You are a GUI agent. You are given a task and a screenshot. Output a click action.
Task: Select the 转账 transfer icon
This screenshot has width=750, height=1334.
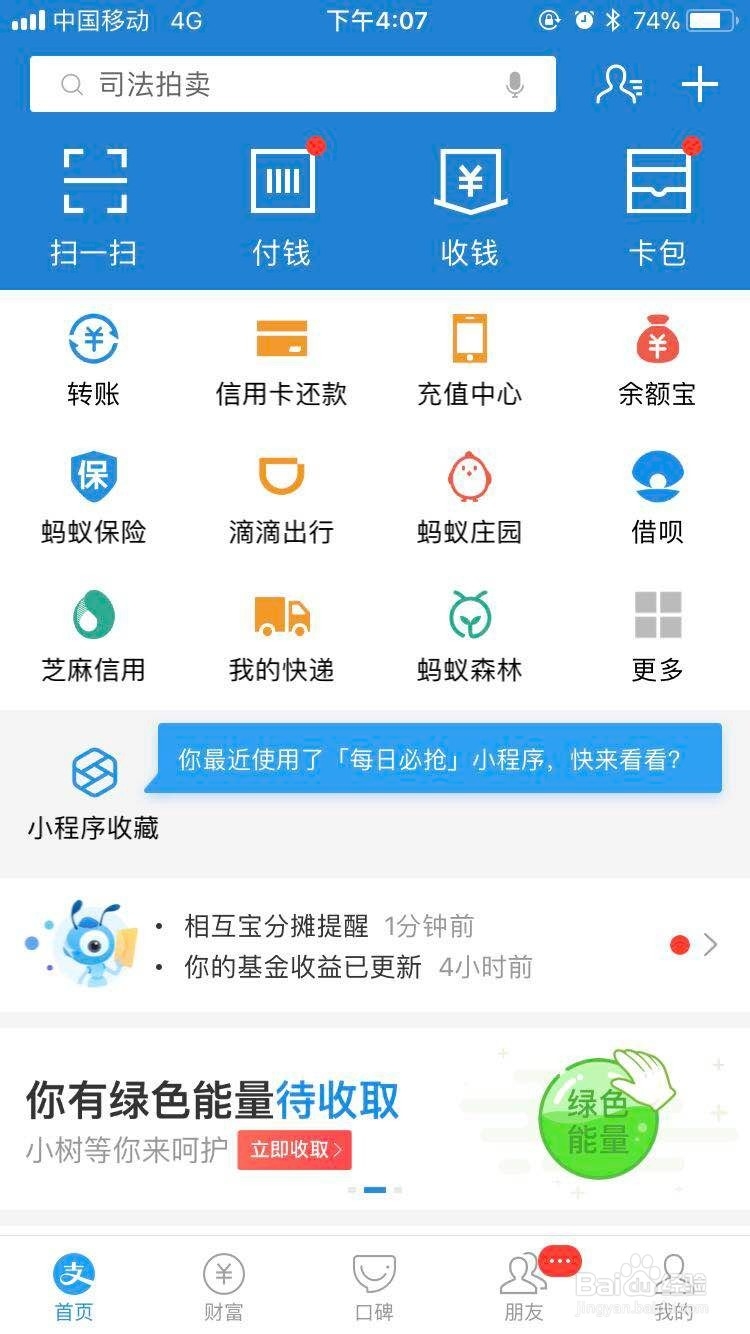[x=94, y=355]
